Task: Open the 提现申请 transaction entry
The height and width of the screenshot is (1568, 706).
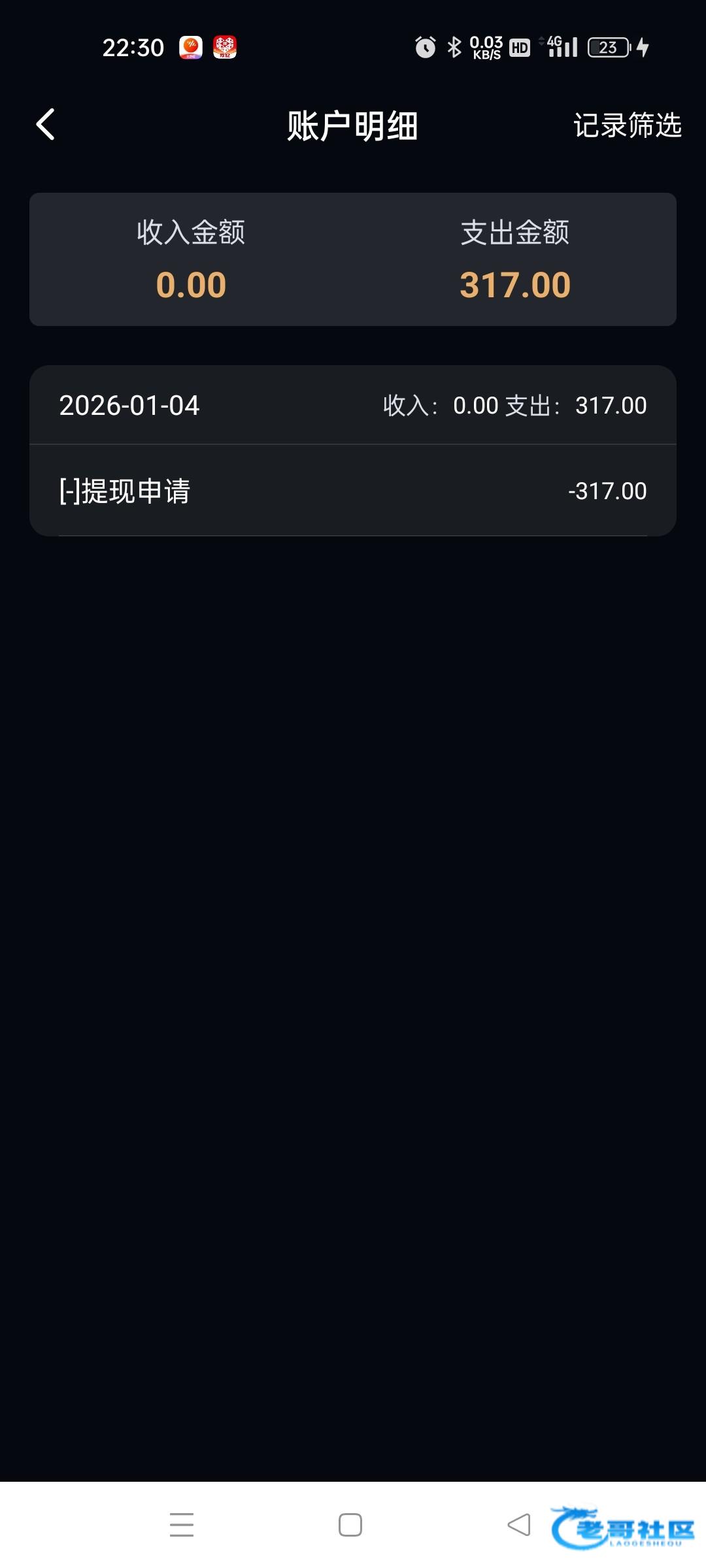Action: pos(352,491)
